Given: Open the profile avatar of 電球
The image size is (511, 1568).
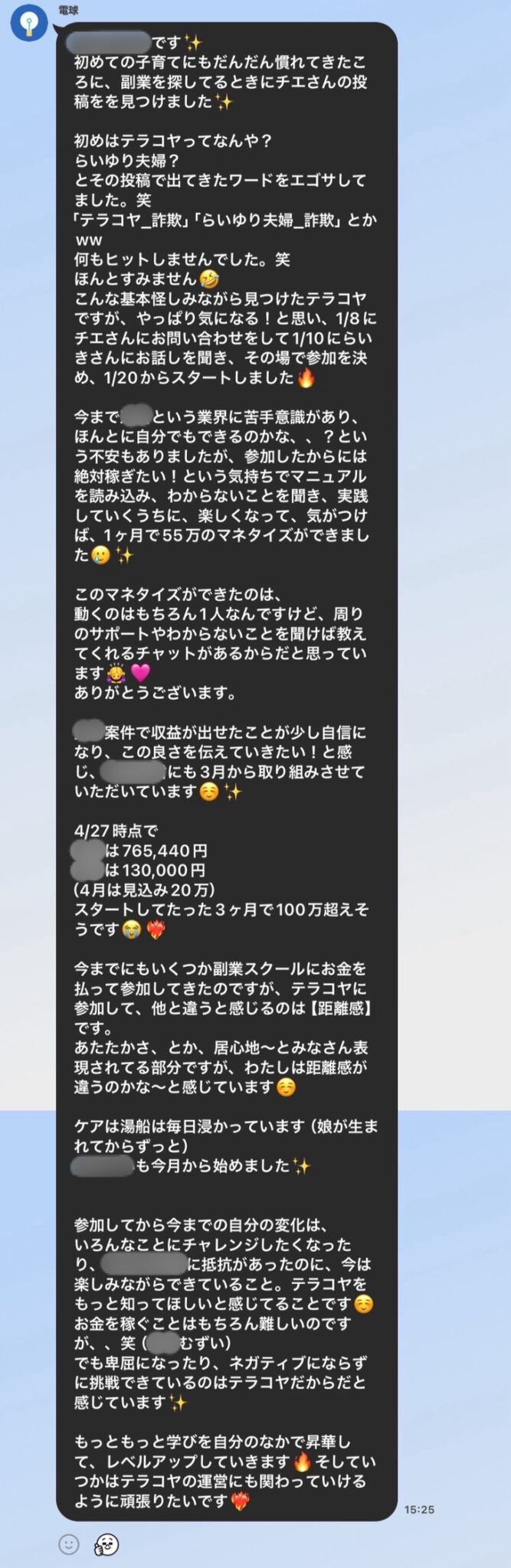Looking at the screenshot, I should click(x=29, y=24).
